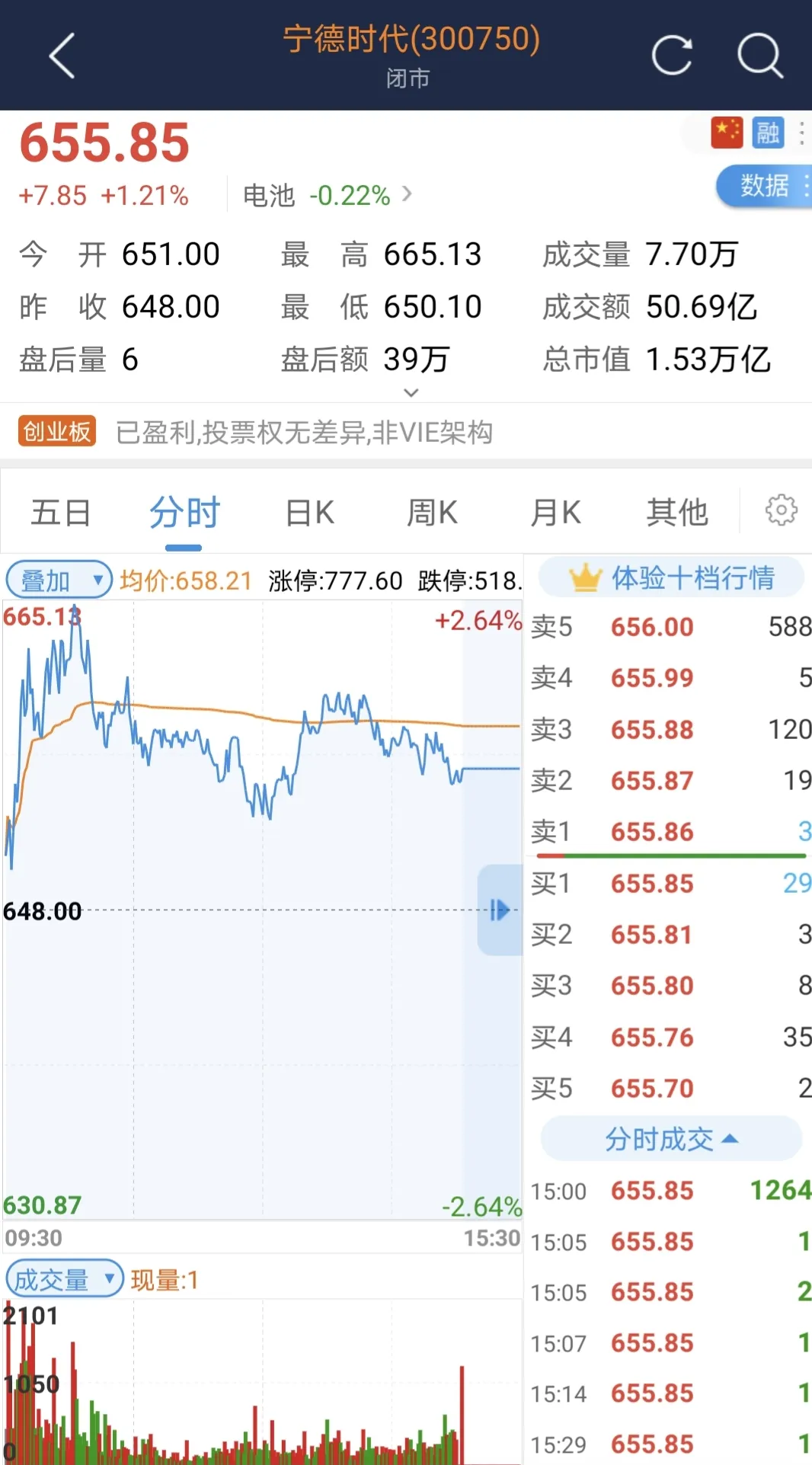
Task: Switch to the 日K tab
Action: tap(310, 512)
